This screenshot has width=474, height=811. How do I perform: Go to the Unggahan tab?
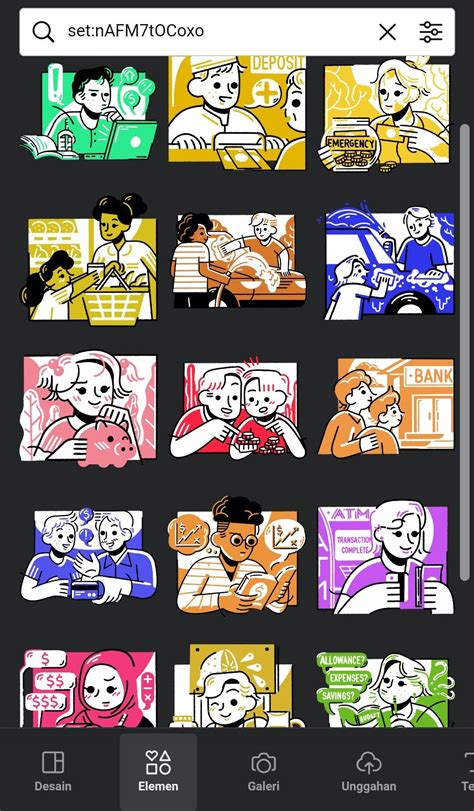(368, 771)
